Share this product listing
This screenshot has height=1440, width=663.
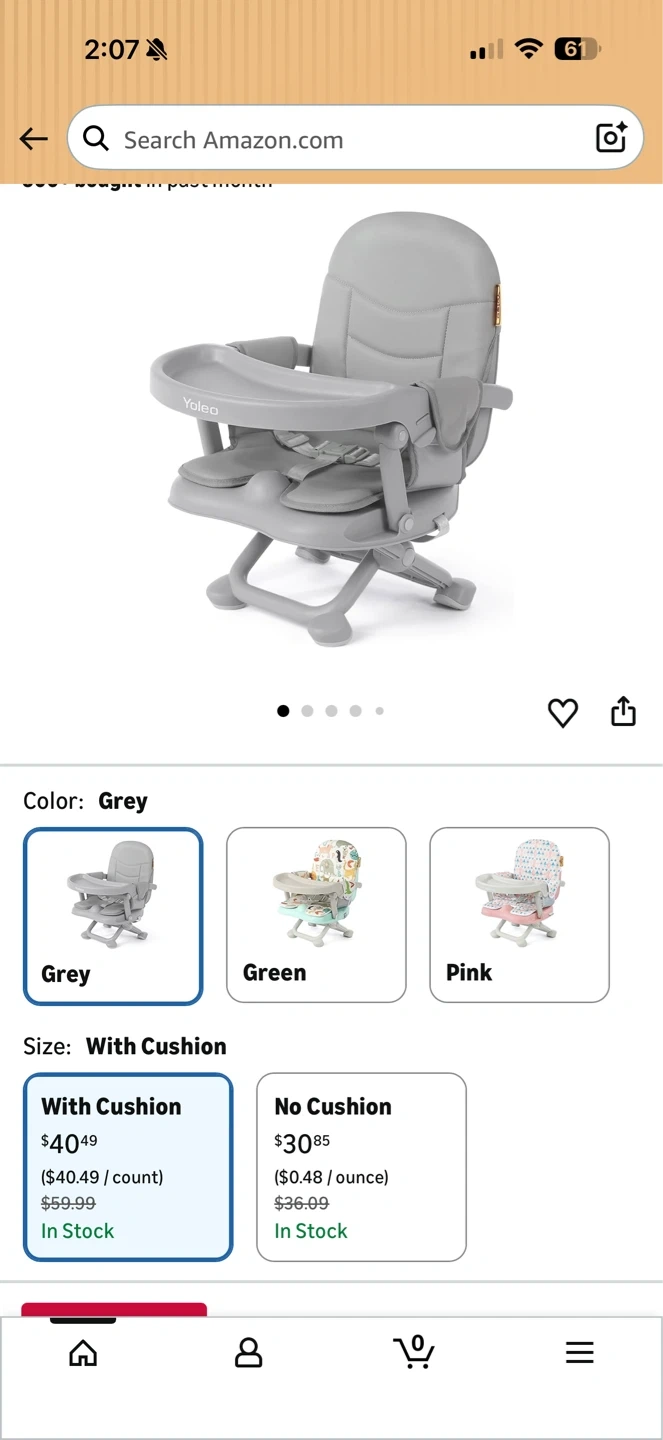623,711
